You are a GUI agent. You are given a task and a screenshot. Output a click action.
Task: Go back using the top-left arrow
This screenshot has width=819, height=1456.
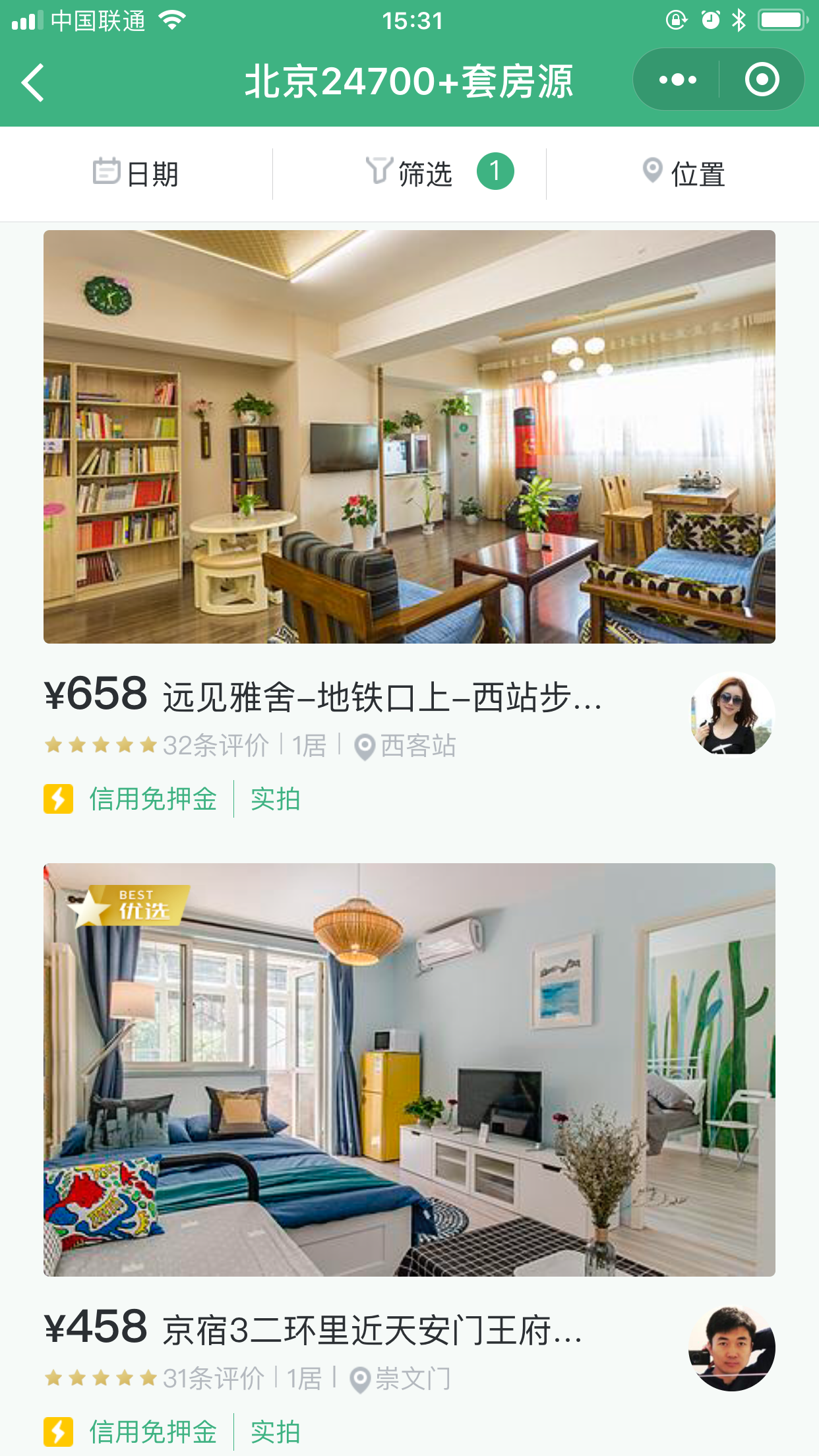[x=33, y=82]
